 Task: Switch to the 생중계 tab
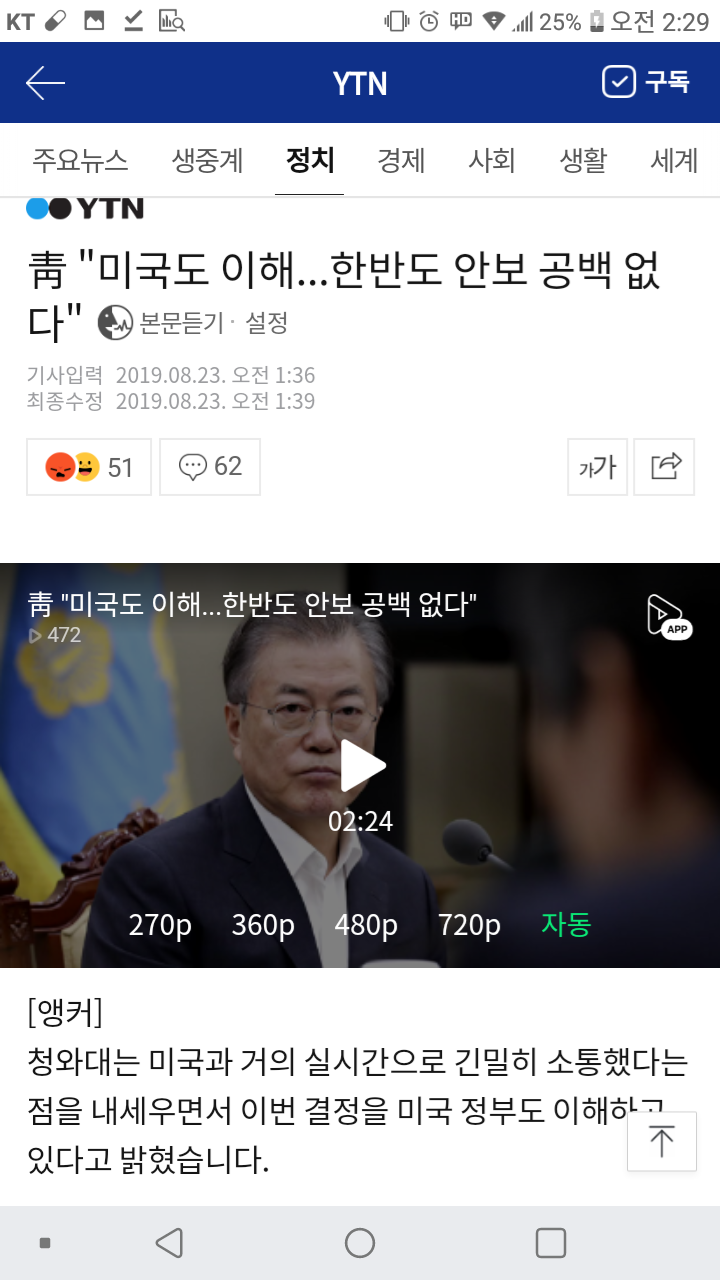(207, 160)
